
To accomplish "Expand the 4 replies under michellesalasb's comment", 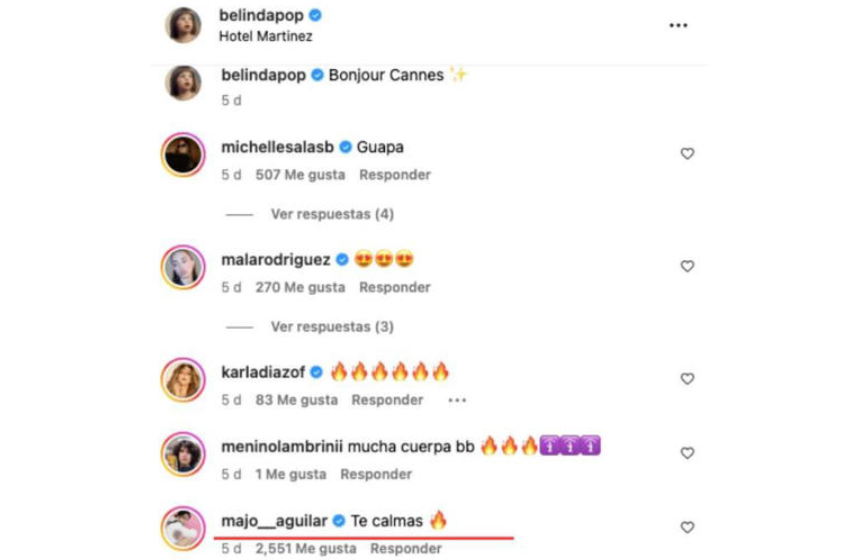I will pyautogui.click(x=332, y=214).
